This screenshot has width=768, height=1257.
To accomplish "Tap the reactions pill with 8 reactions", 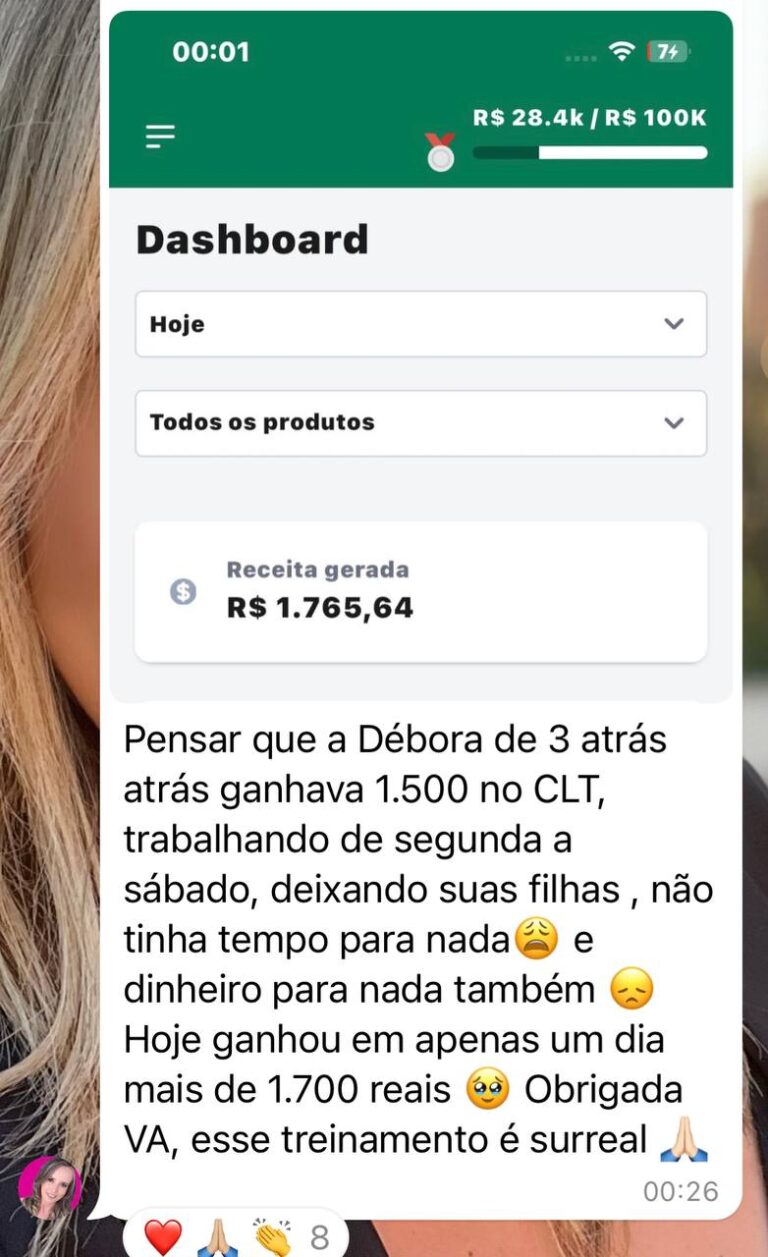I will coord(237,1236).
